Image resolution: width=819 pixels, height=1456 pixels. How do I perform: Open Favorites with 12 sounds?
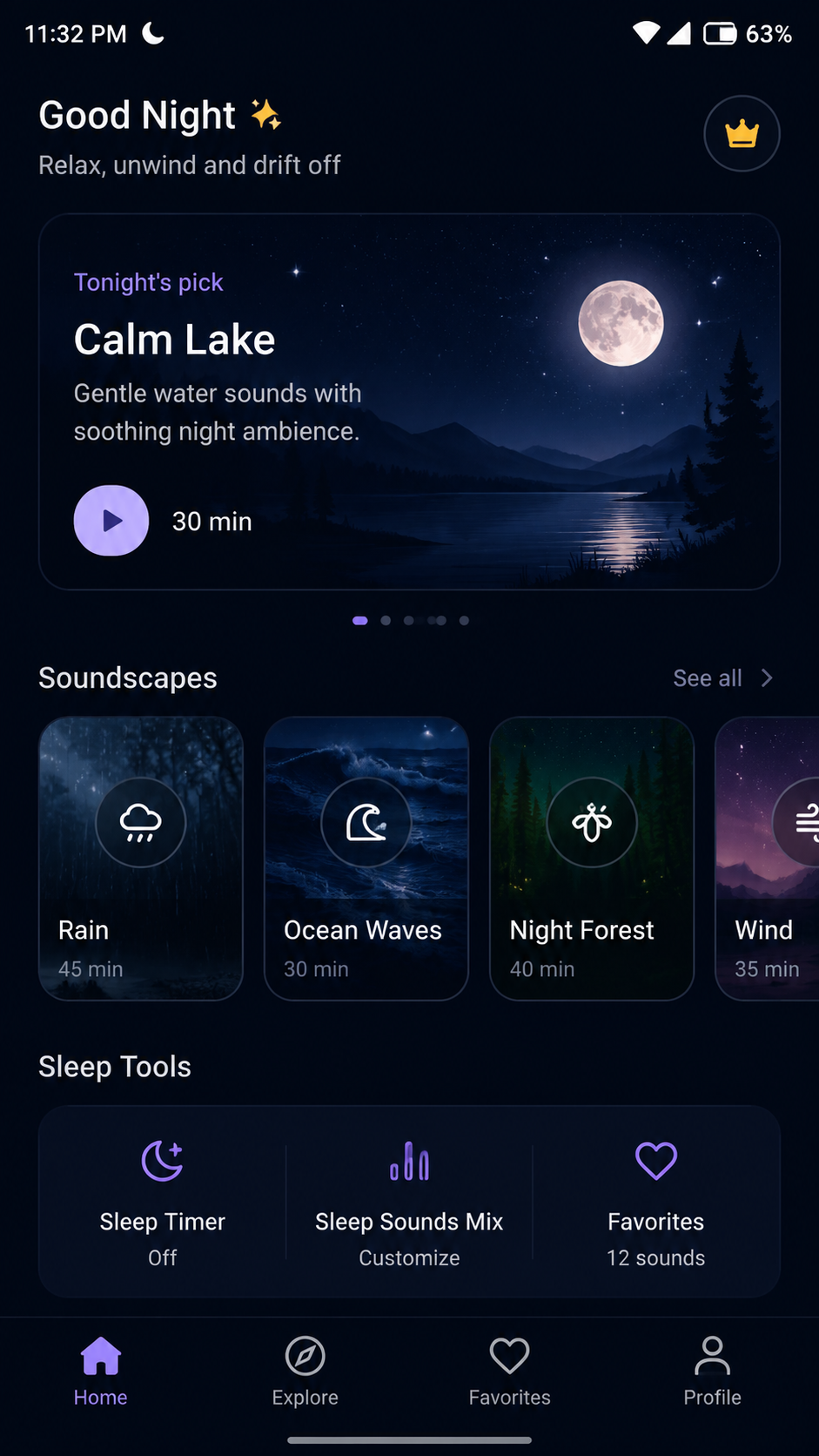click(656, 1203)
